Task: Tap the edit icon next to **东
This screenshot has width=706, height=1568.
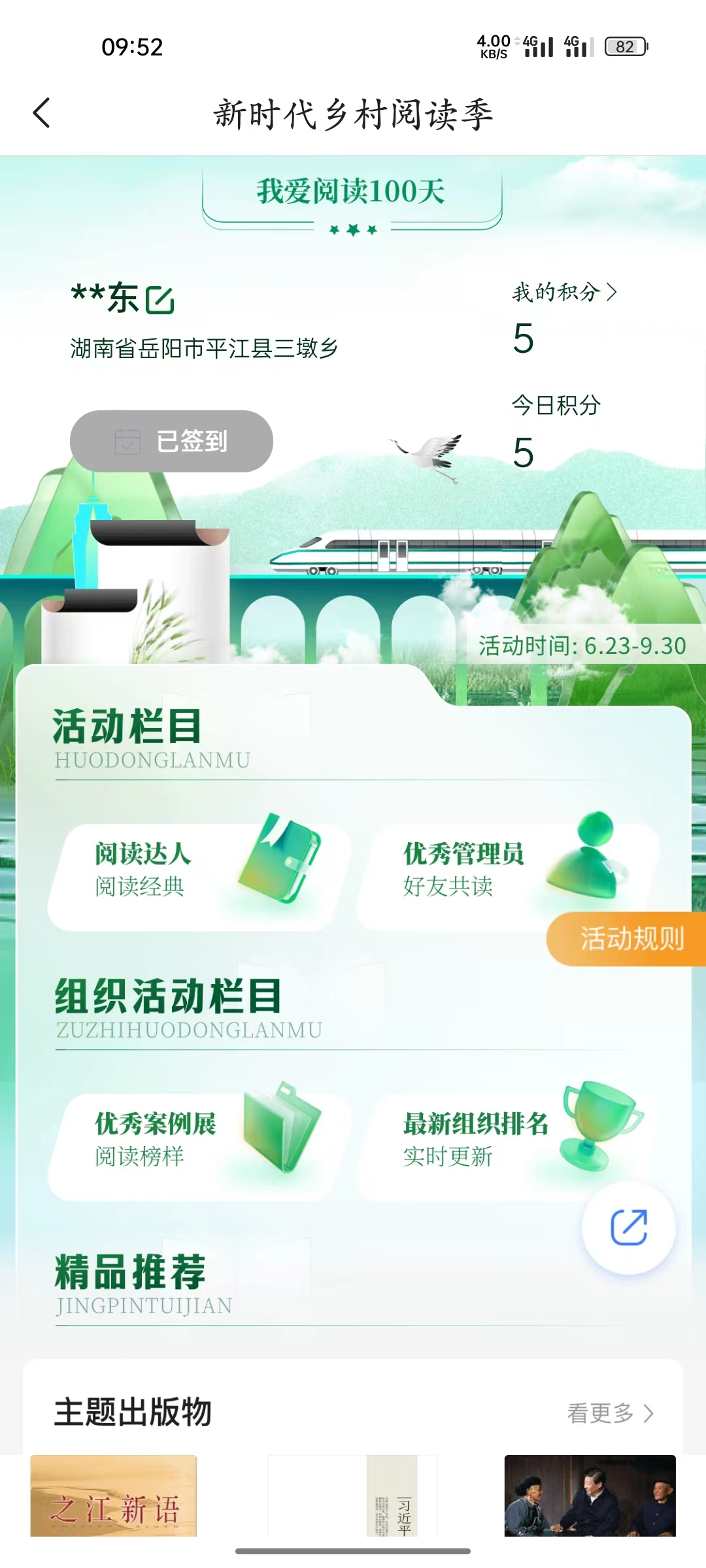Action: [x=160, y=301]
